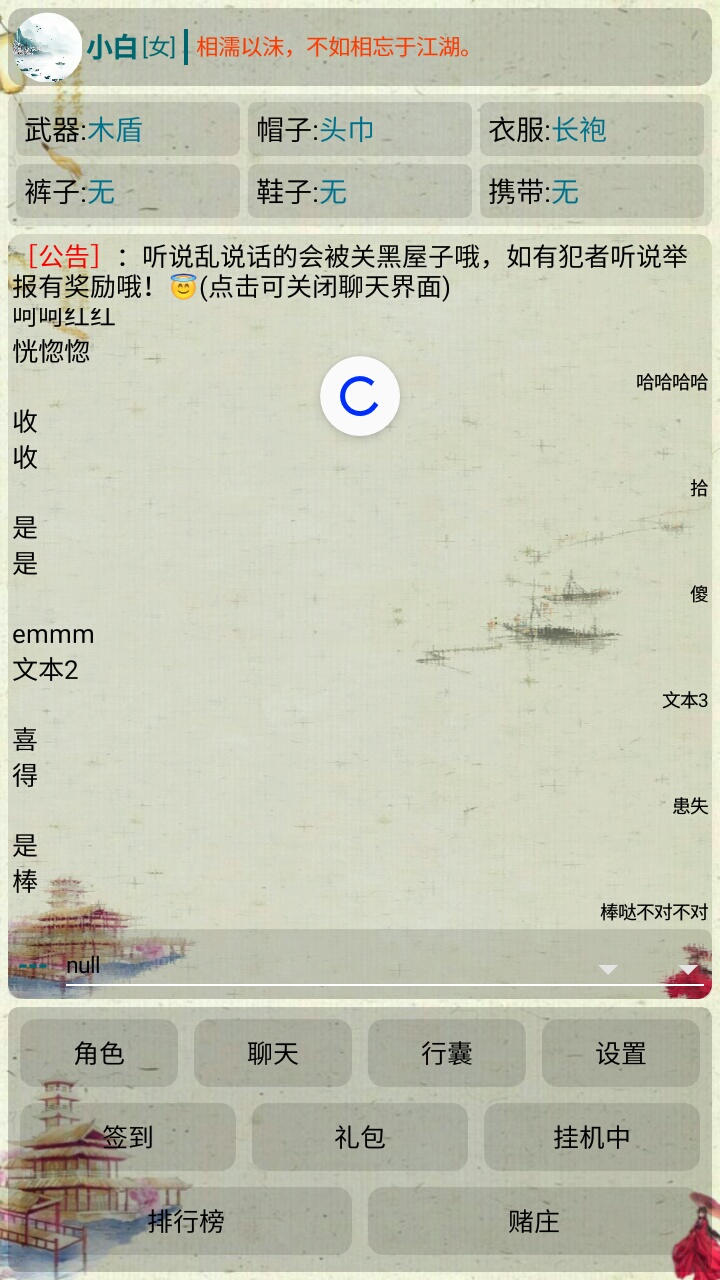The image size is (720, 1280).
Task: Toggle the 挂机中 idle farming status
Action: pyautogui.click(x=591, y=1137)
